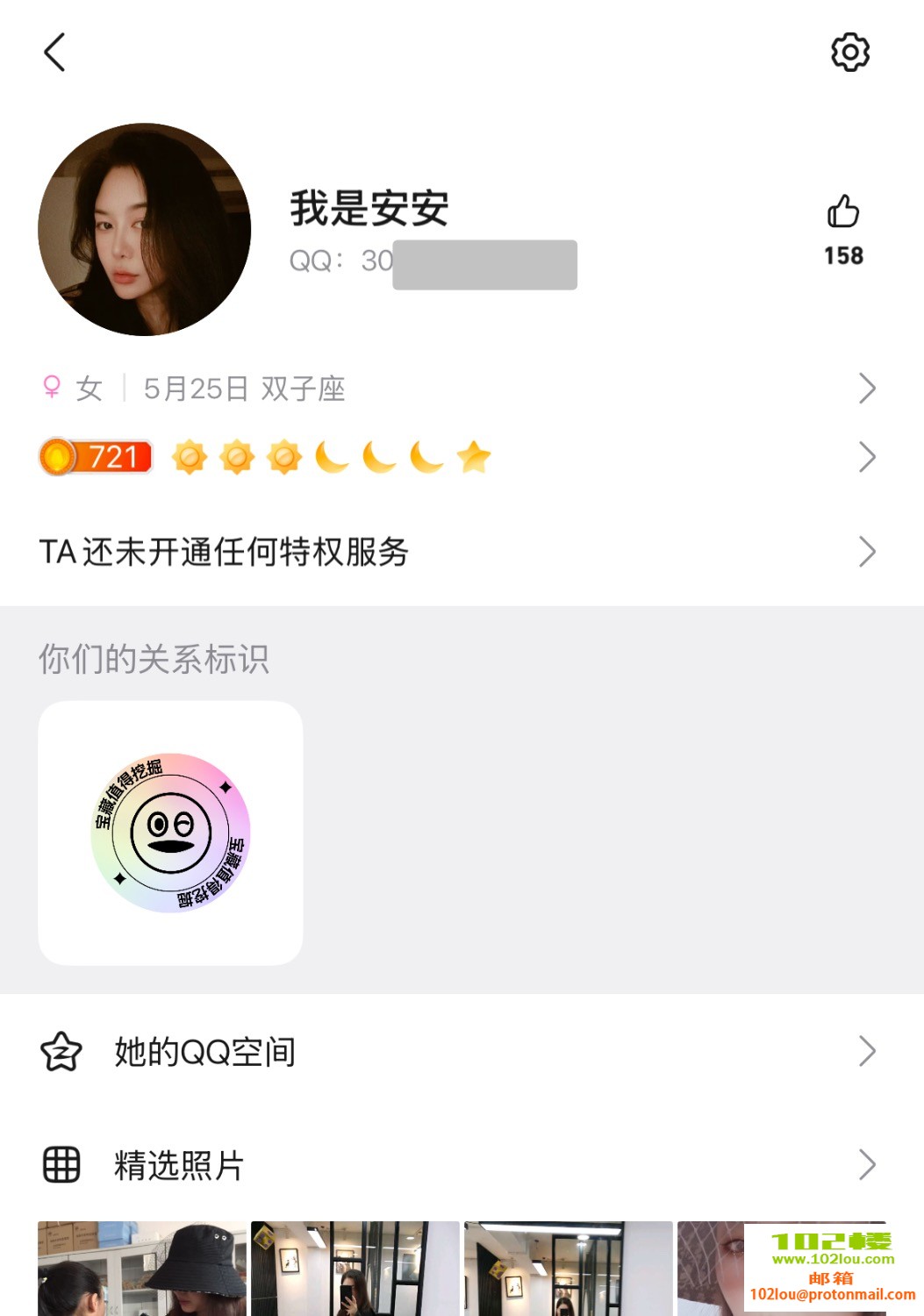Open the 精选照片 album row
The width and height of the screenshot is (924, 1316).
point(456,1165)
